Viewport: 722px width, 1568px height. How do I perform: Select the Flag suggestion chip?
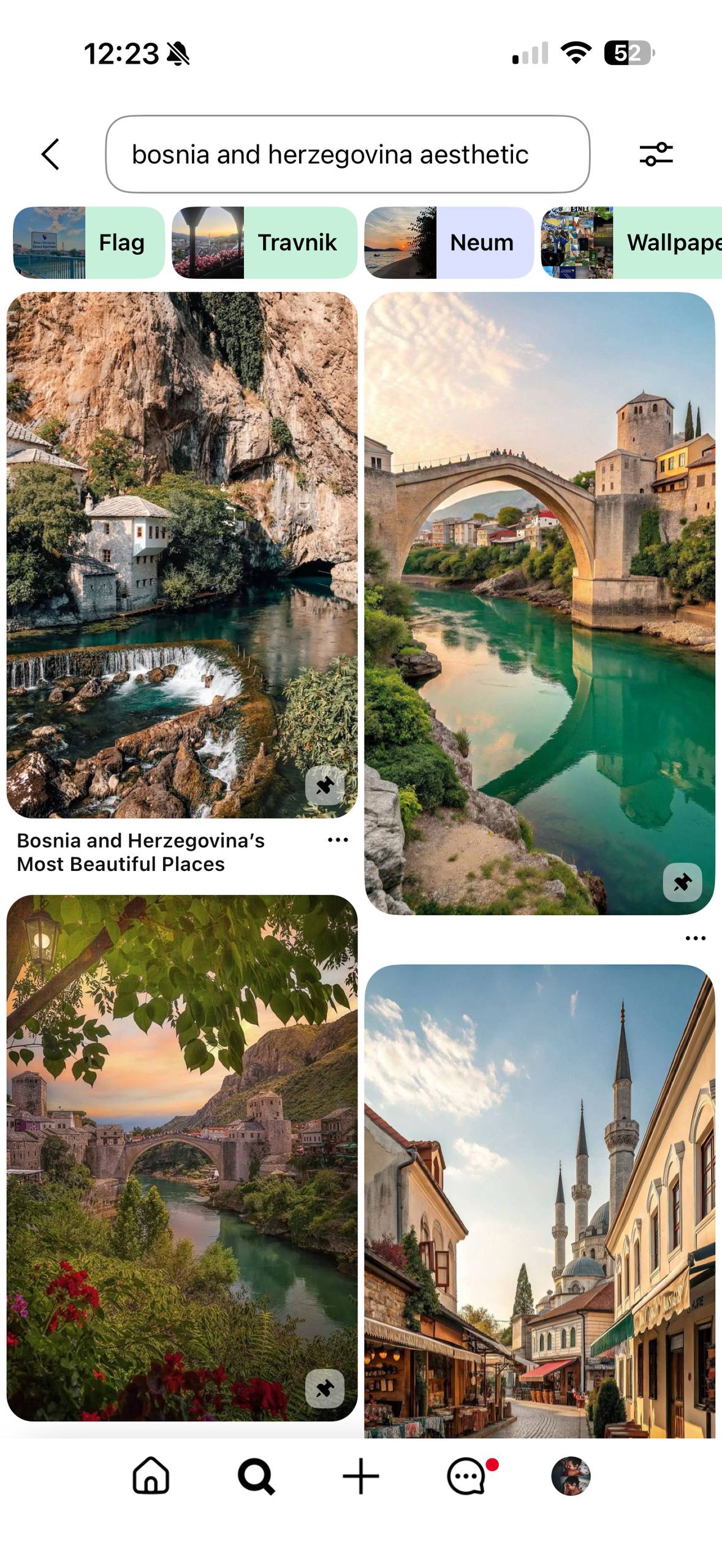tap(89, 243)
